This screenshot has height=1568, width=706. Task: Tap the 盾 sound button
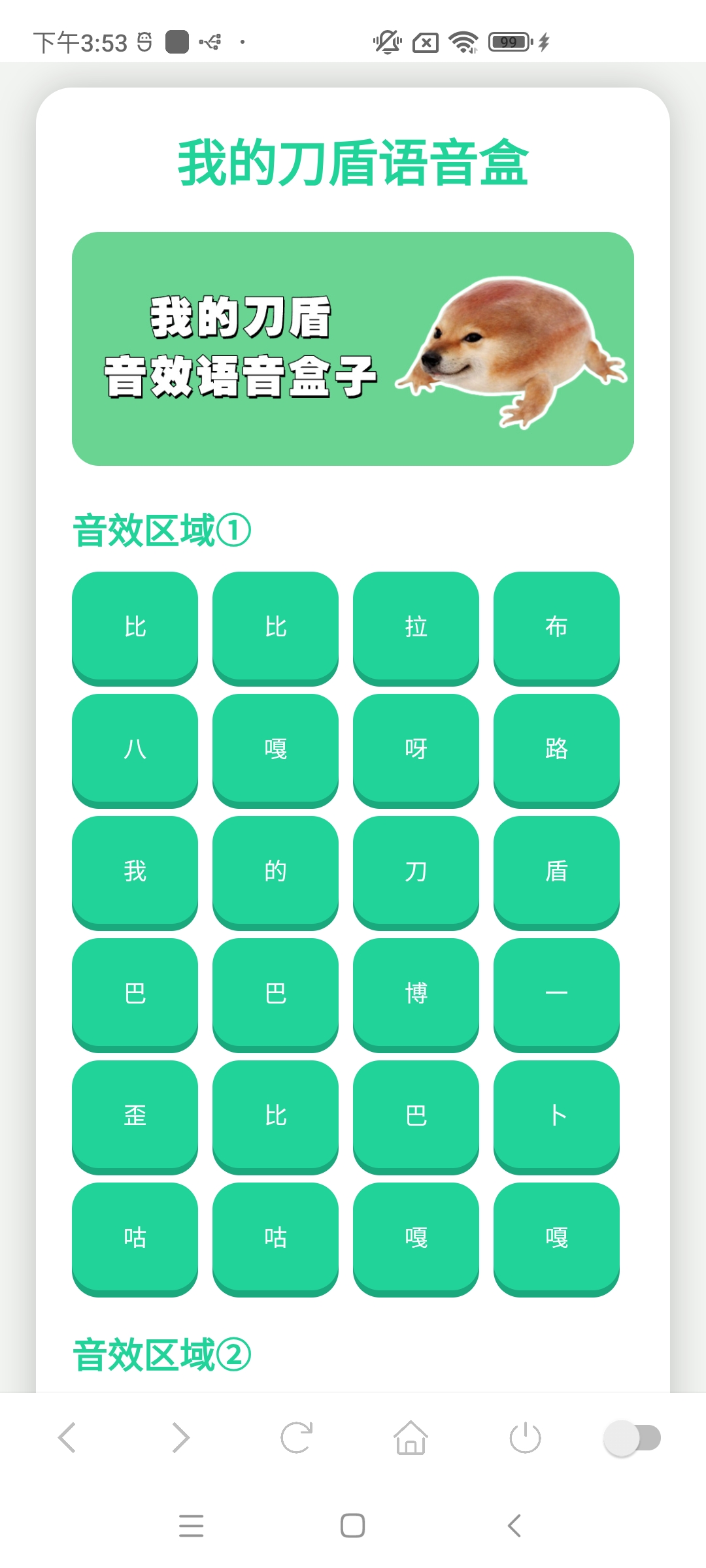click(556, 870)
